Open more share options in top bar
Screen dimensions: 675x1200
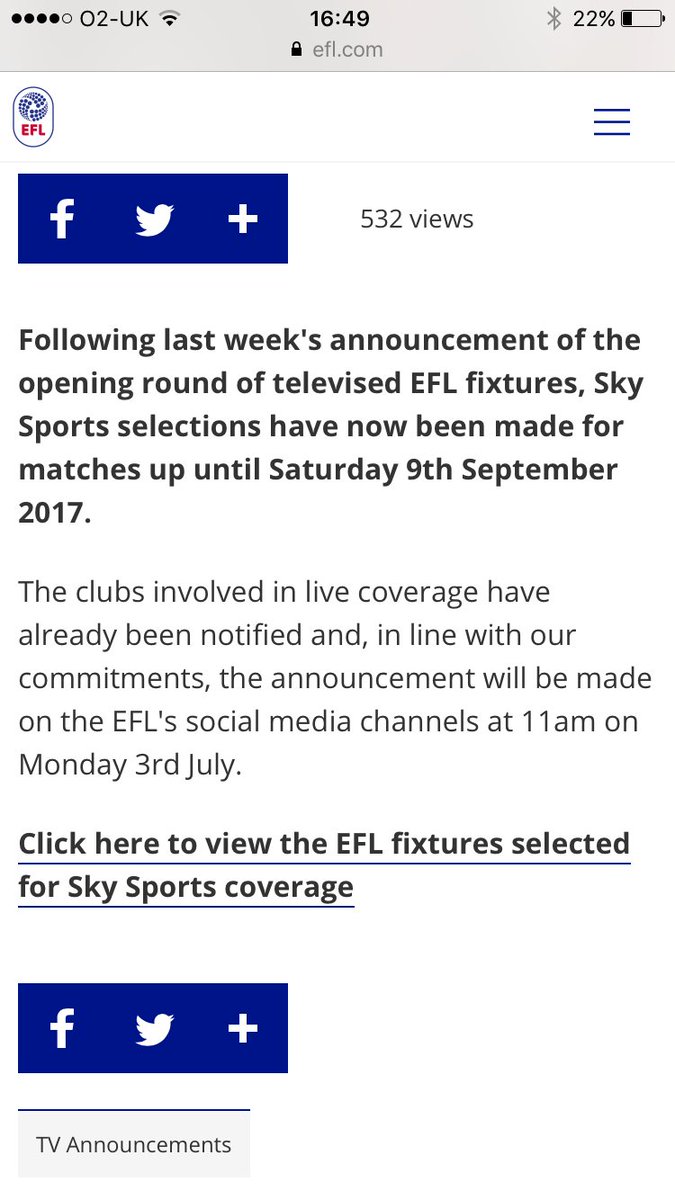tap(243, 219)
